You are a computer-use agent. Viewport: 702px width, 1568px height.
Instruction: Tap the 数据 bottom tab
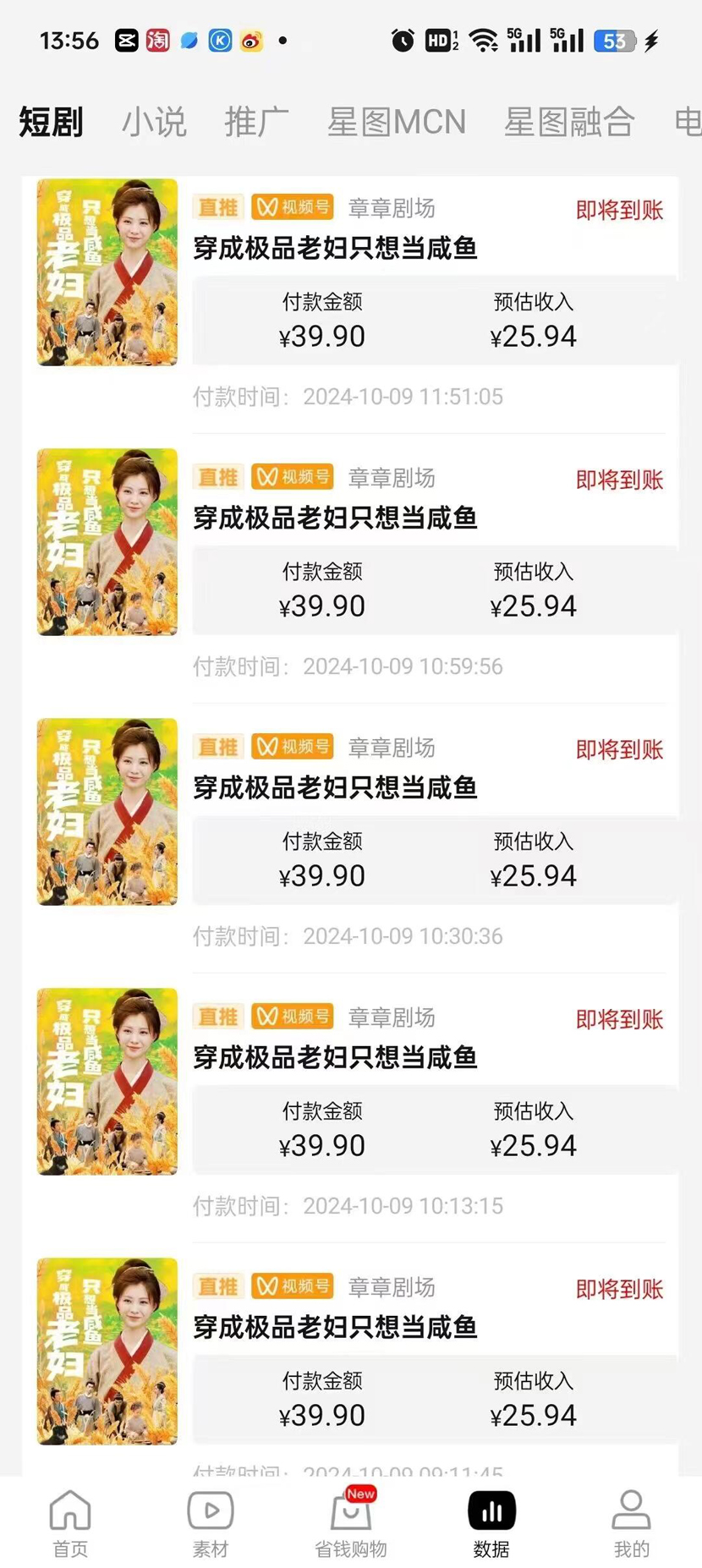pos(491,1523)
